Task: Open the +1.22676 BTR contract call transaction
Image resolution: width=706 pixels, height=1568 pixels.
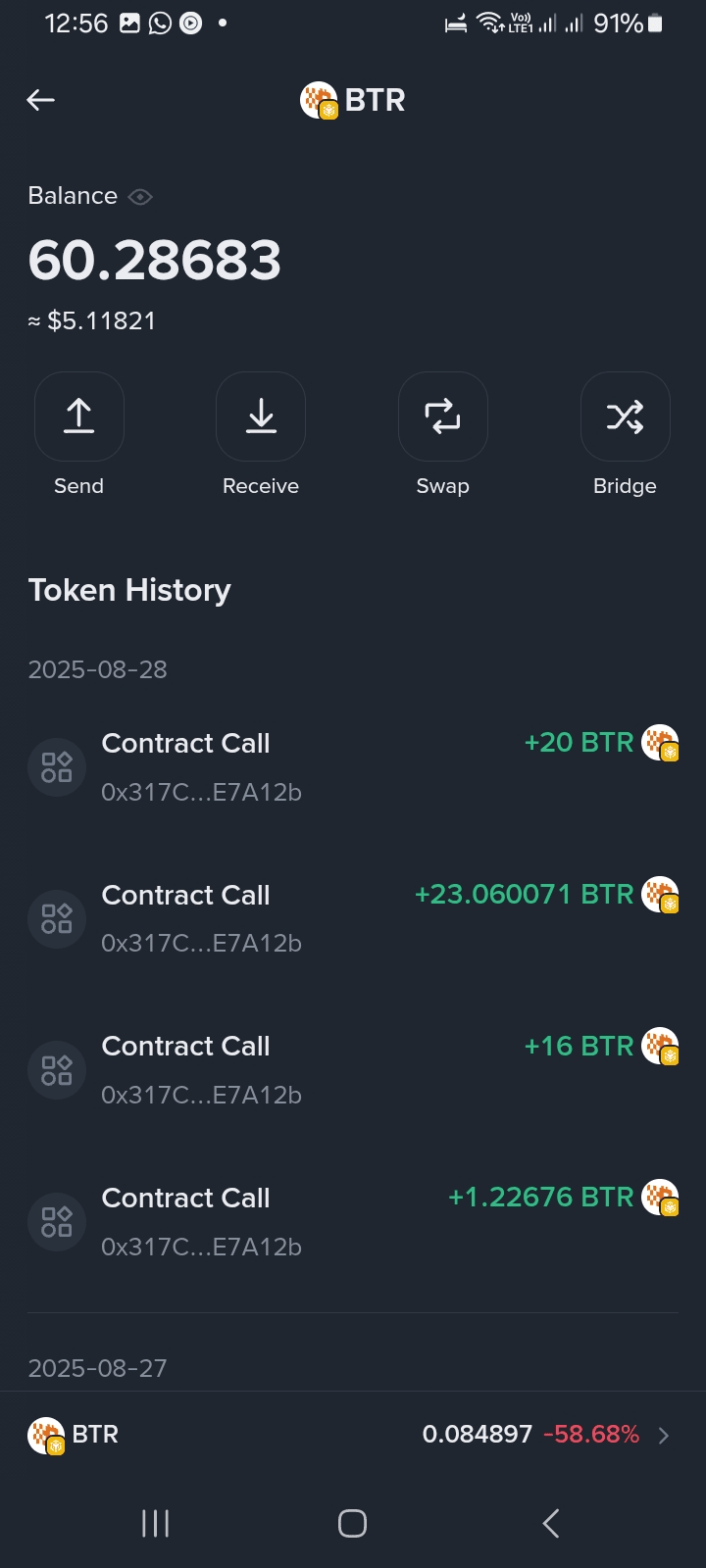Action: click(353, 1222)
